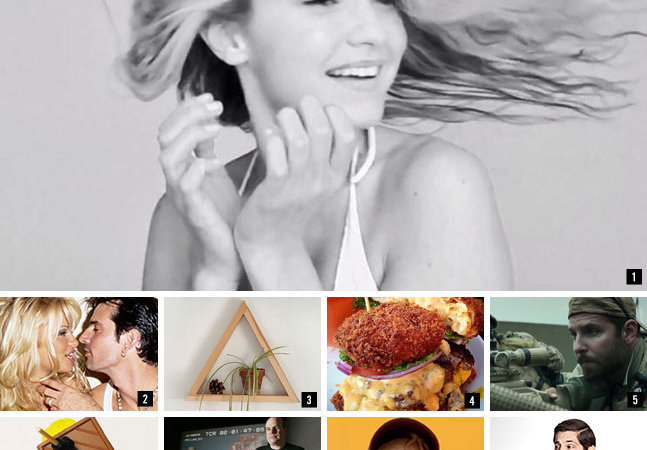
Task: Open tile 2 showing the kissing couple
Action: pos(78,353)
